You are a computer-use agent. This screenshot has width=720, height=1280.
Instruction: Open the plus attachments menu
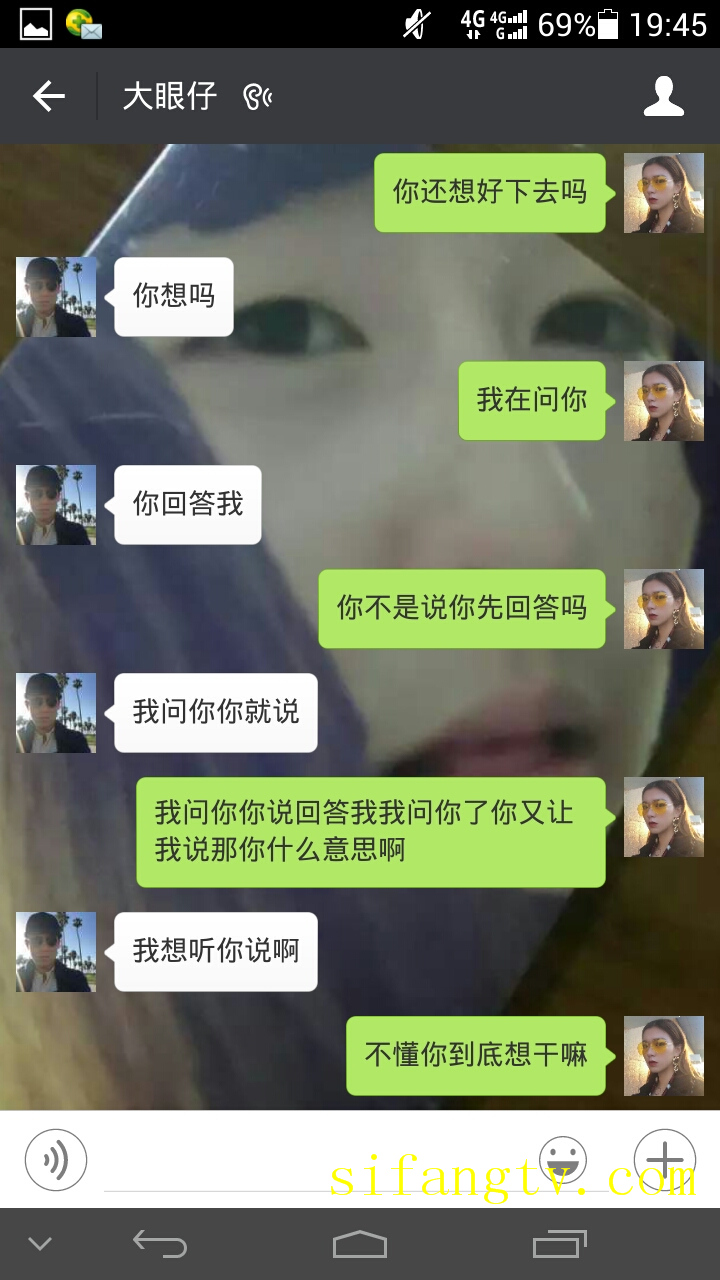(x=665, y=1160)
